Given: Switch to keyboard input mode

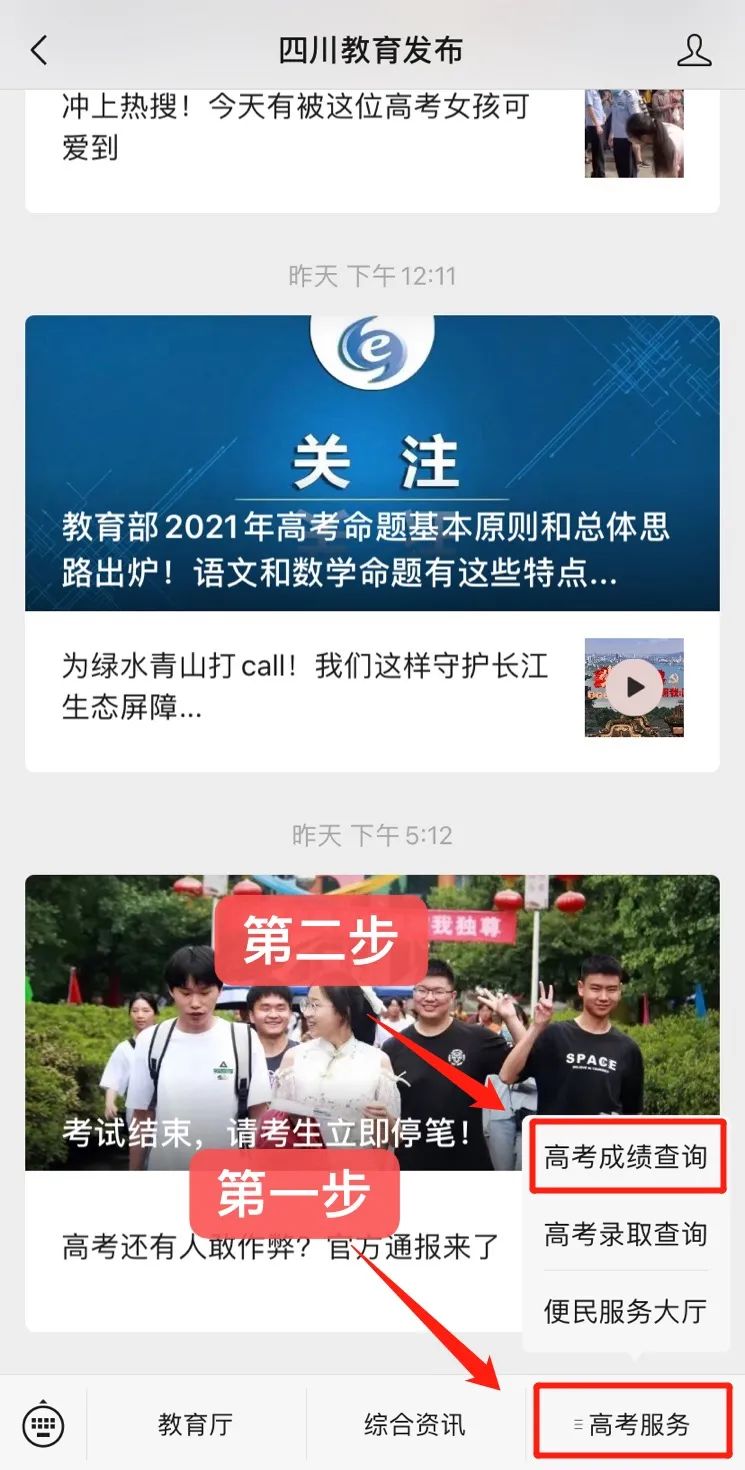Looking at the screenshot, I should [x=43, y=1423].
